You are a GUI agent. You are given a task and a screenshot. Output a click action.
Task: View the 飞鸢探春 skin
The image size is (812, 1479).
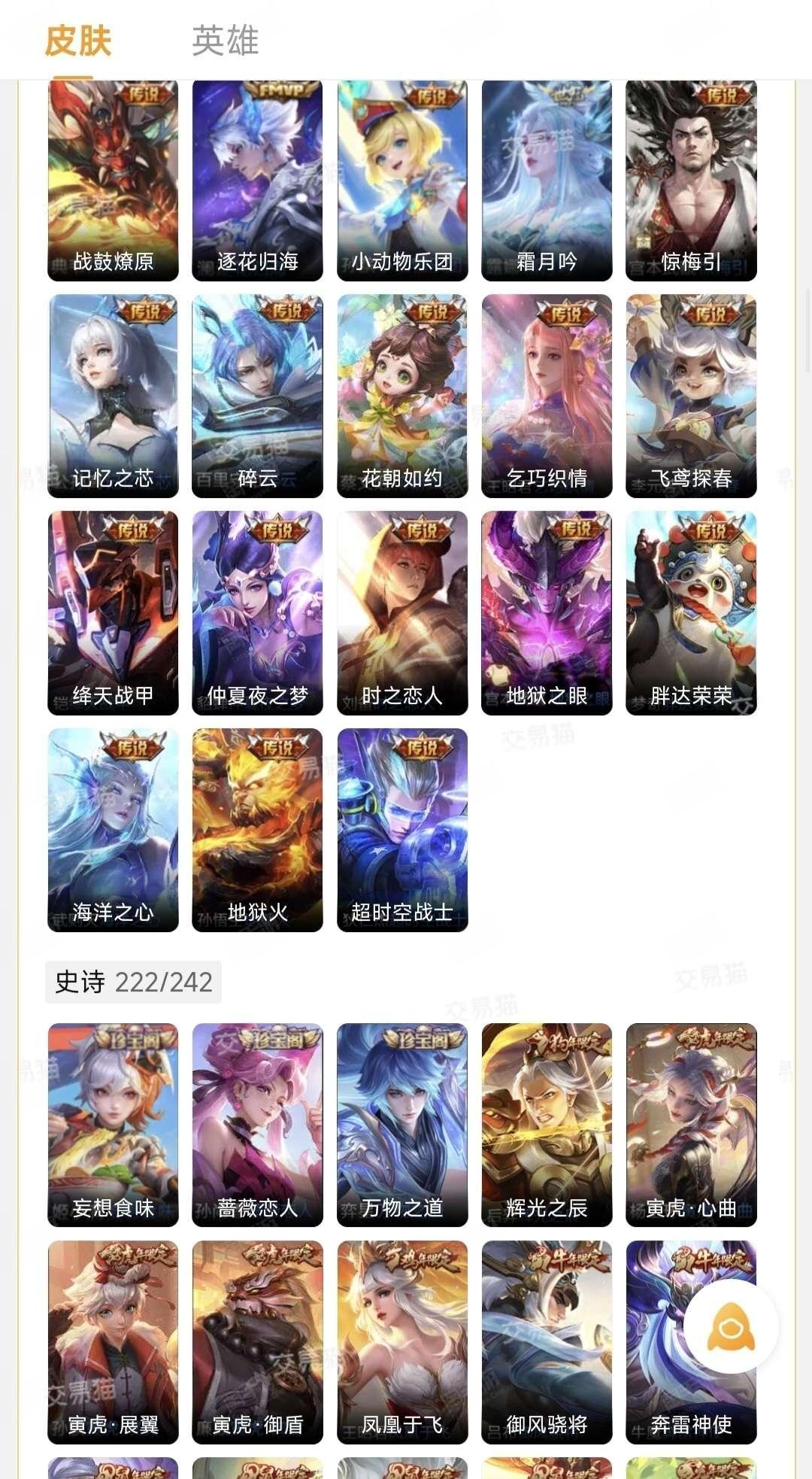(691, 396)
